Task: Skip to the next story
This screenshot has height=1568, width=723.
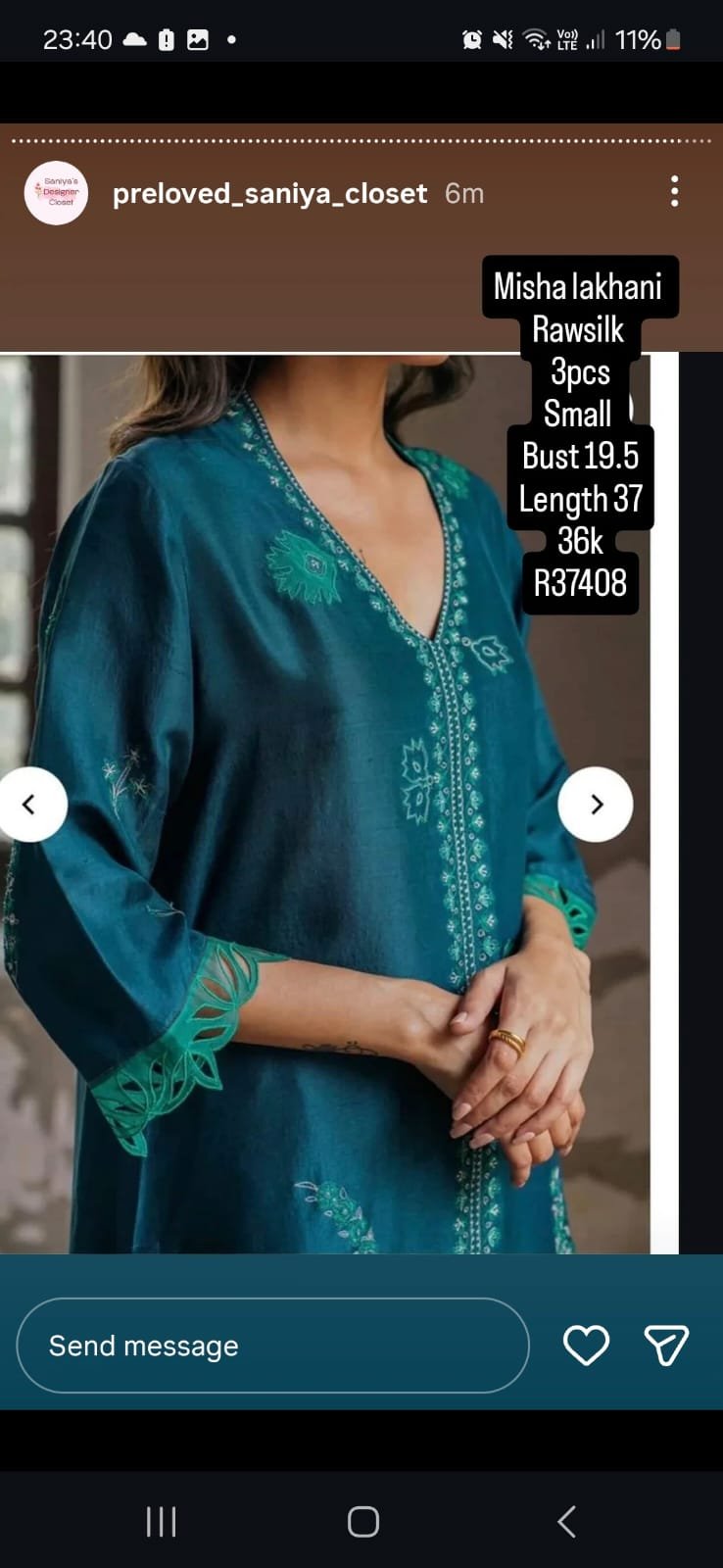Action: point(595,805)
